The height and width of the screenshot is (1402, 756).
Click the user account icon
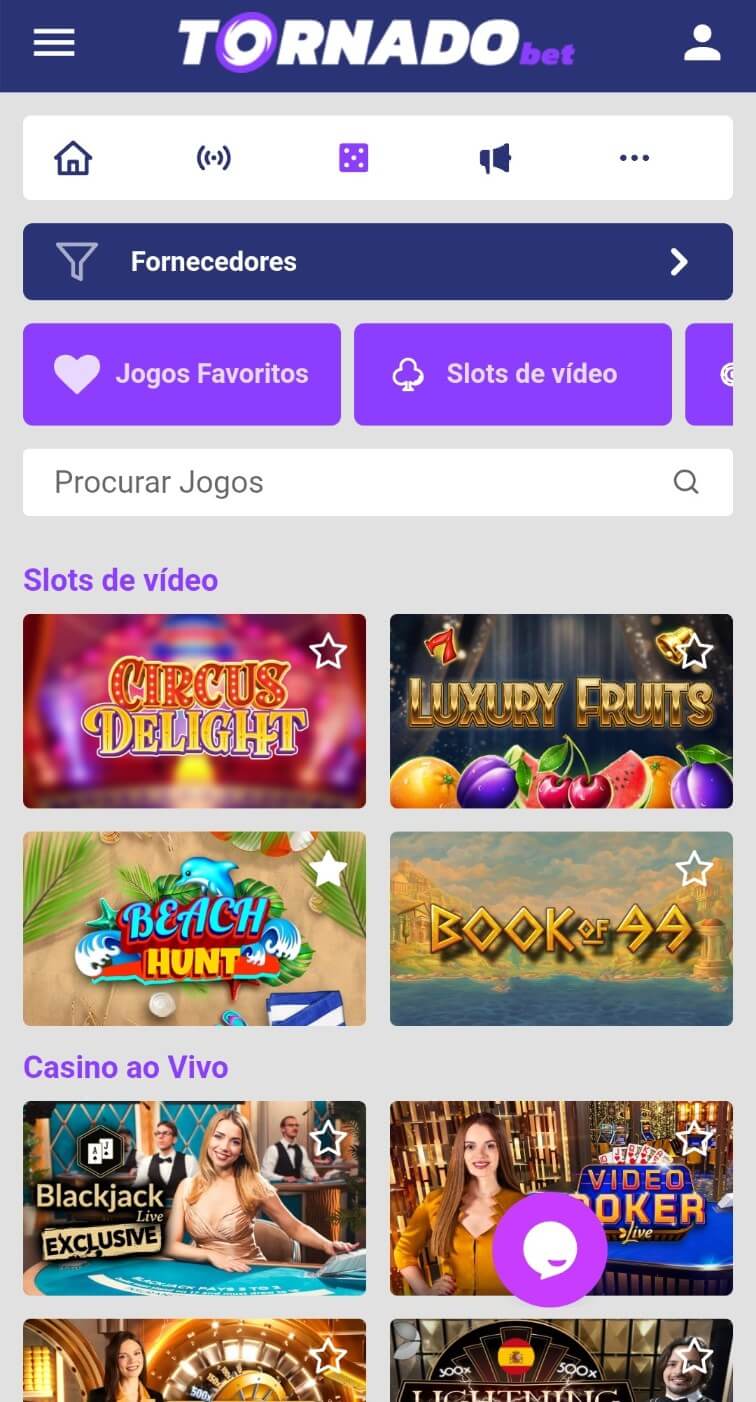702,43
